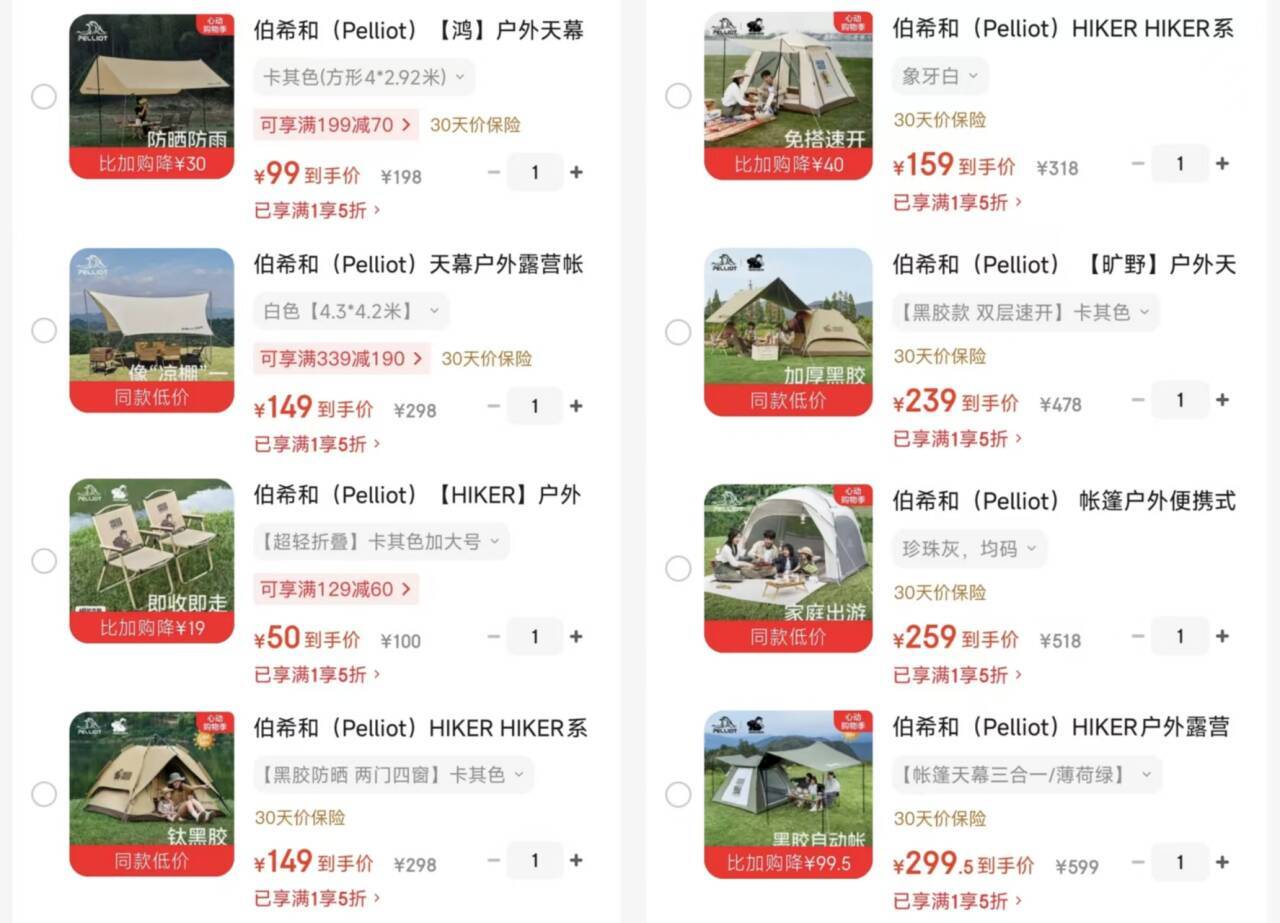This screenshot has height=923, width=1280.
Task: Open variant dropdown 【超轻折叠】卡其色加大号
Action: 381,542
